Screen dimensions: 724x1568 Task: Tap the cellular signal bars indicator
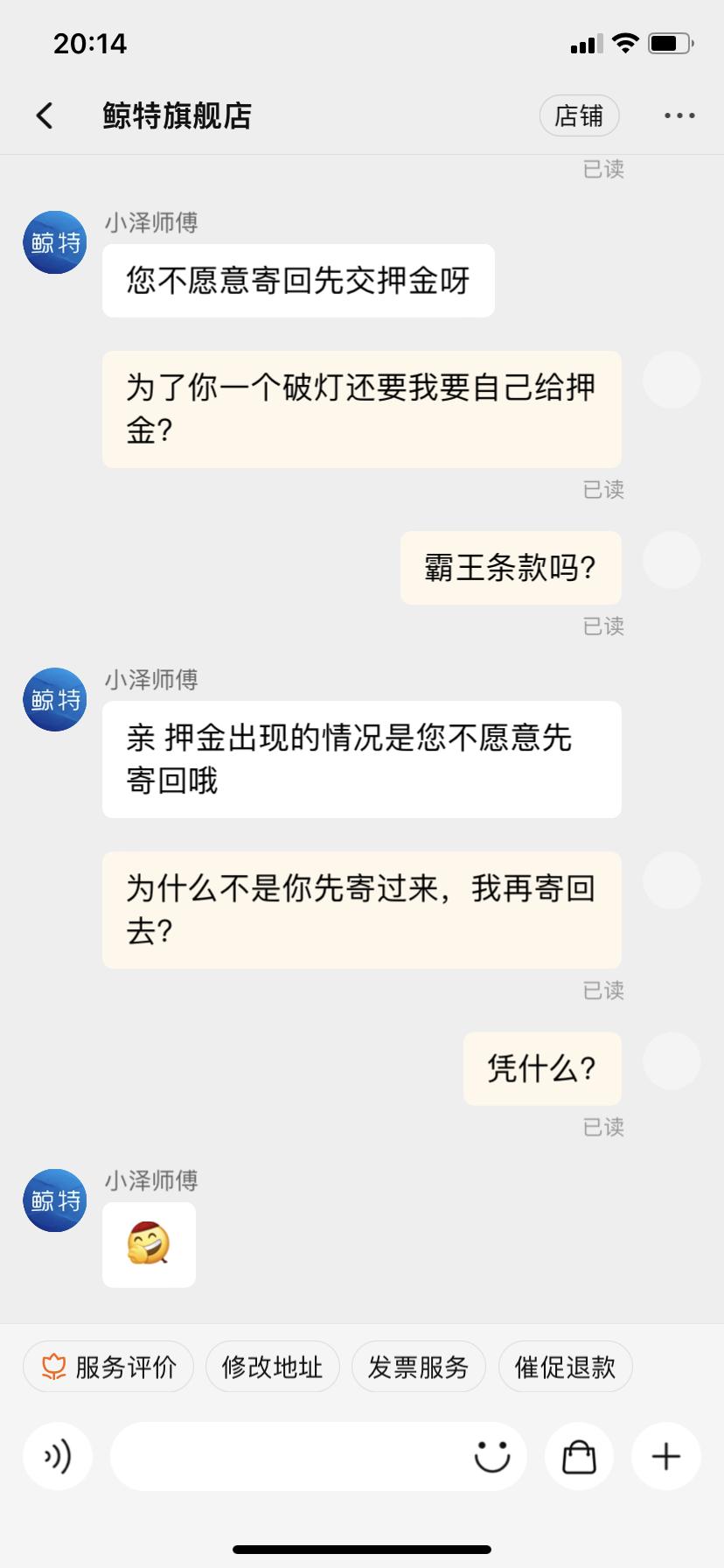tap(587, 43)
